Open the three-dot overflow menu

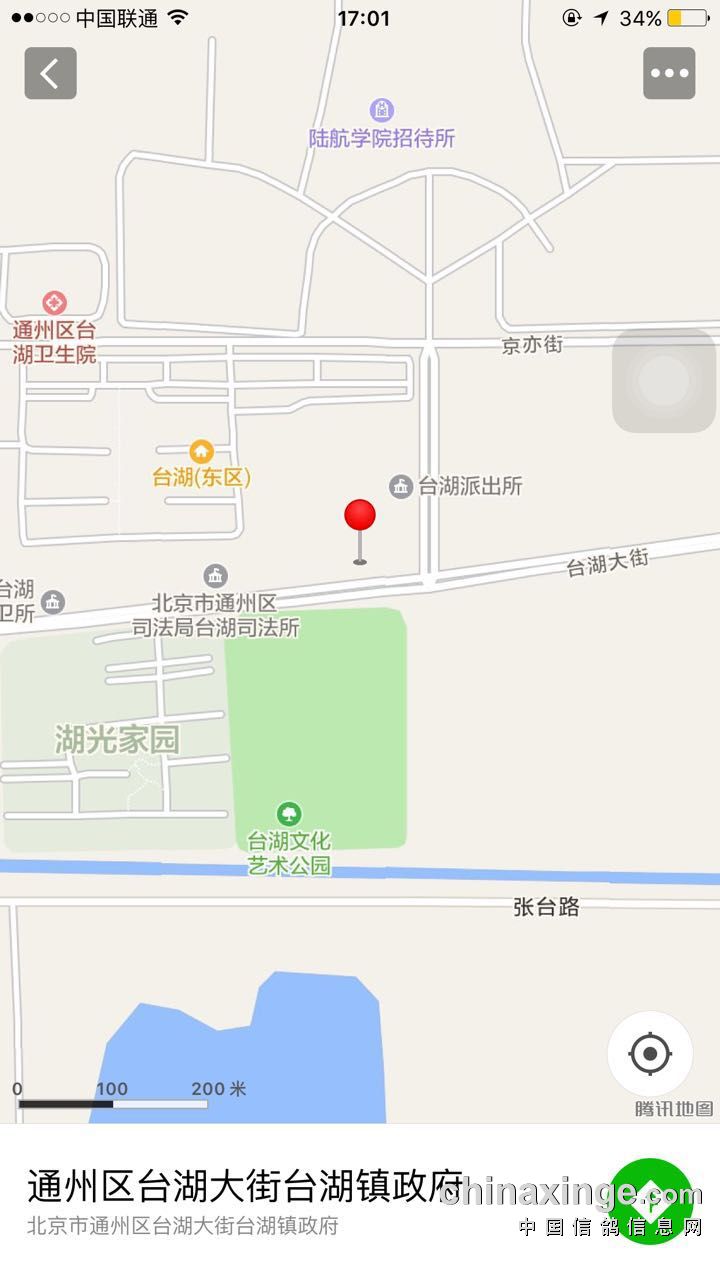[x=669, y=73]
